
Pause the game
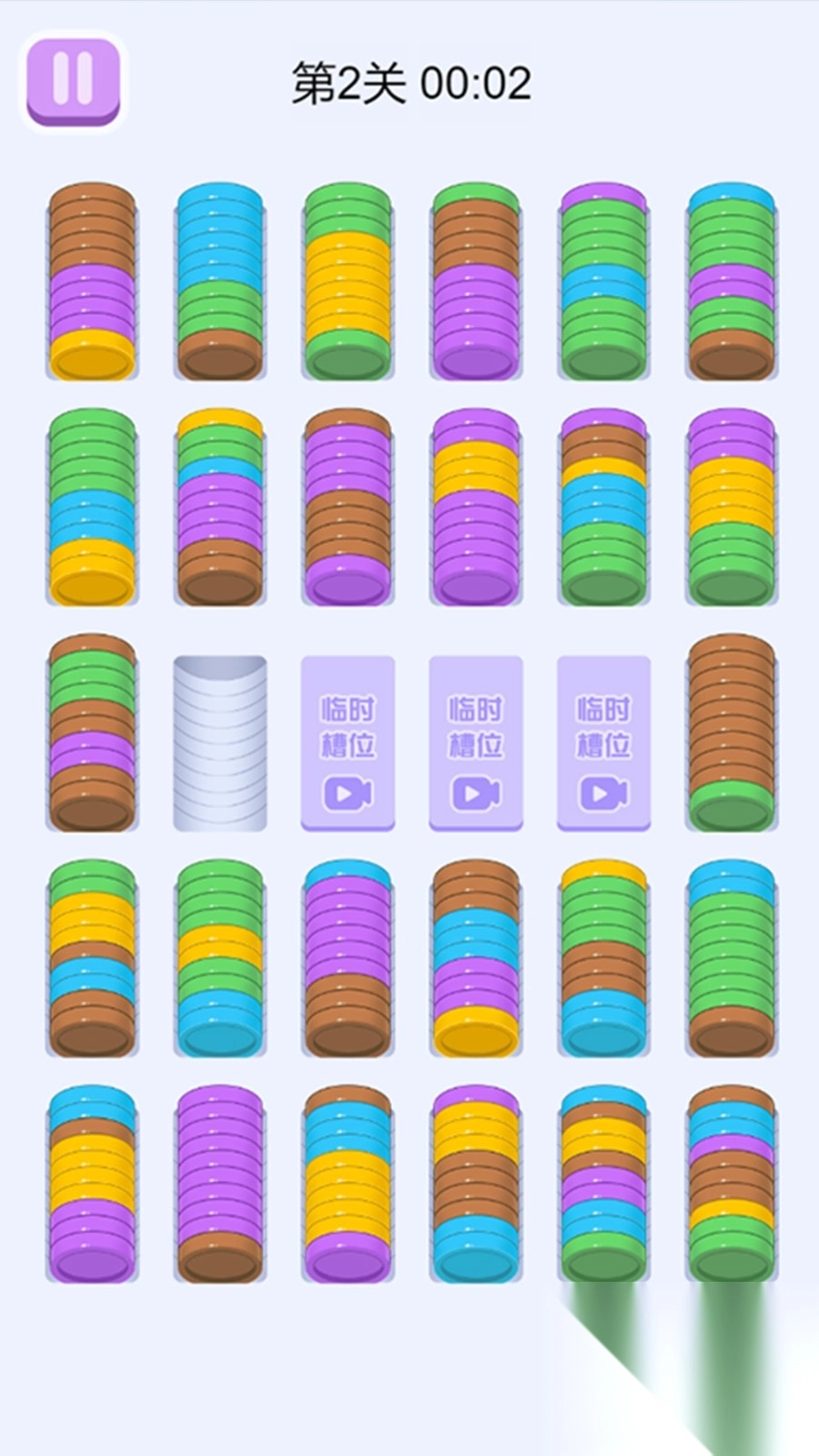[x=73, y=82]
